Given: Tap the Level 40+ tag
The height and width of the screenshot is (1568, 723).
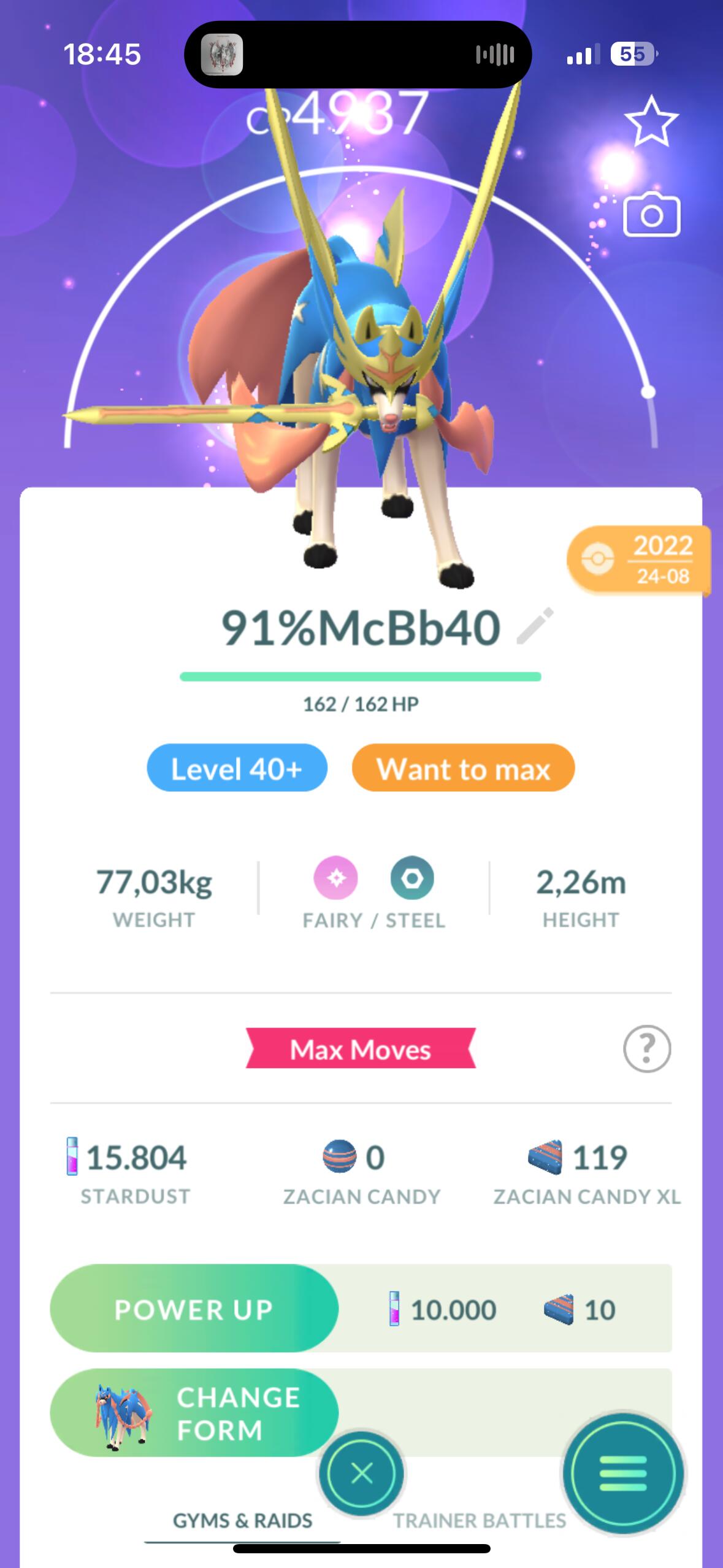Looking at the screenshot, I should coord(237,768).
